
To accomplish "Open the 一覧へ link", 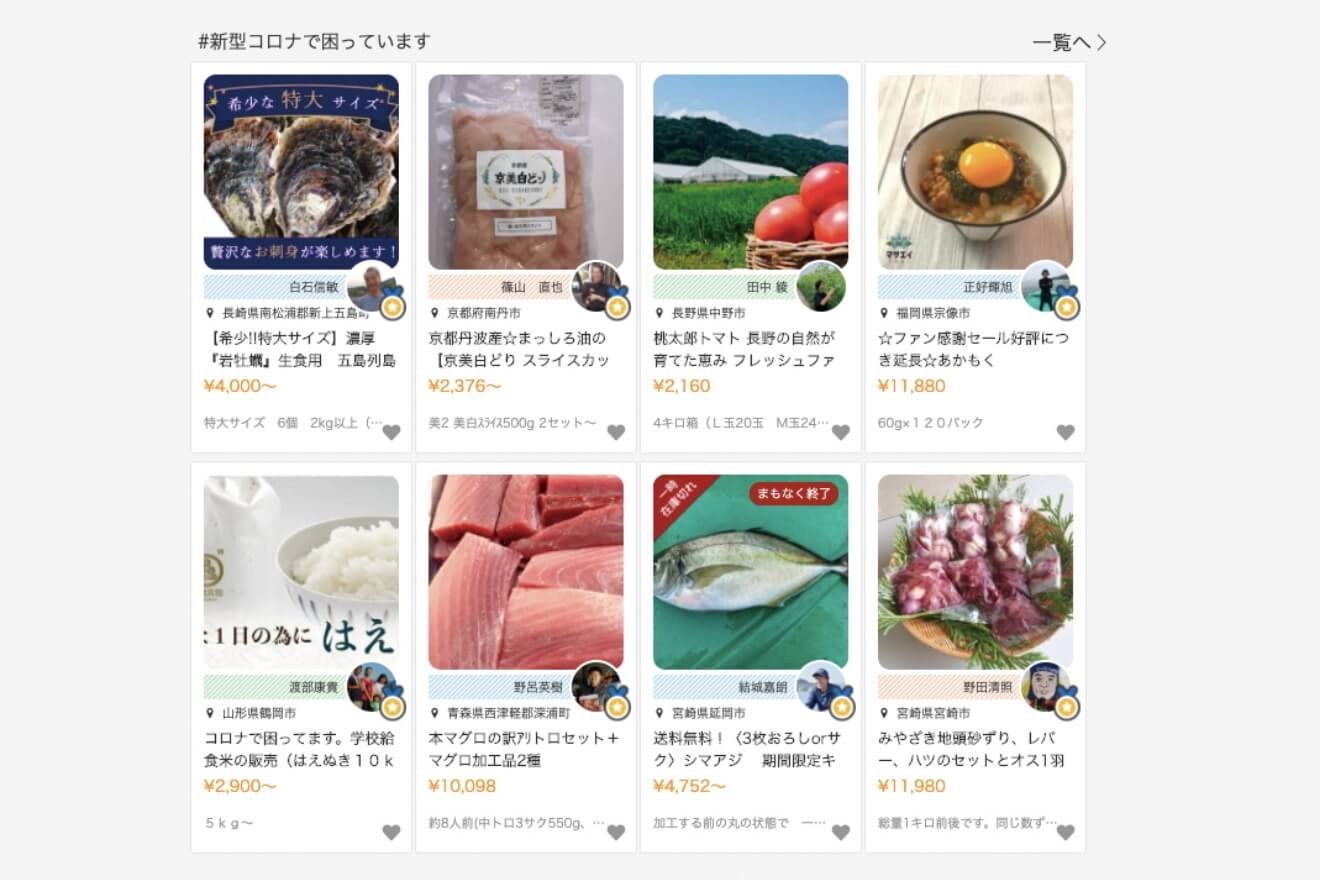I will [x=1069, y=42].
